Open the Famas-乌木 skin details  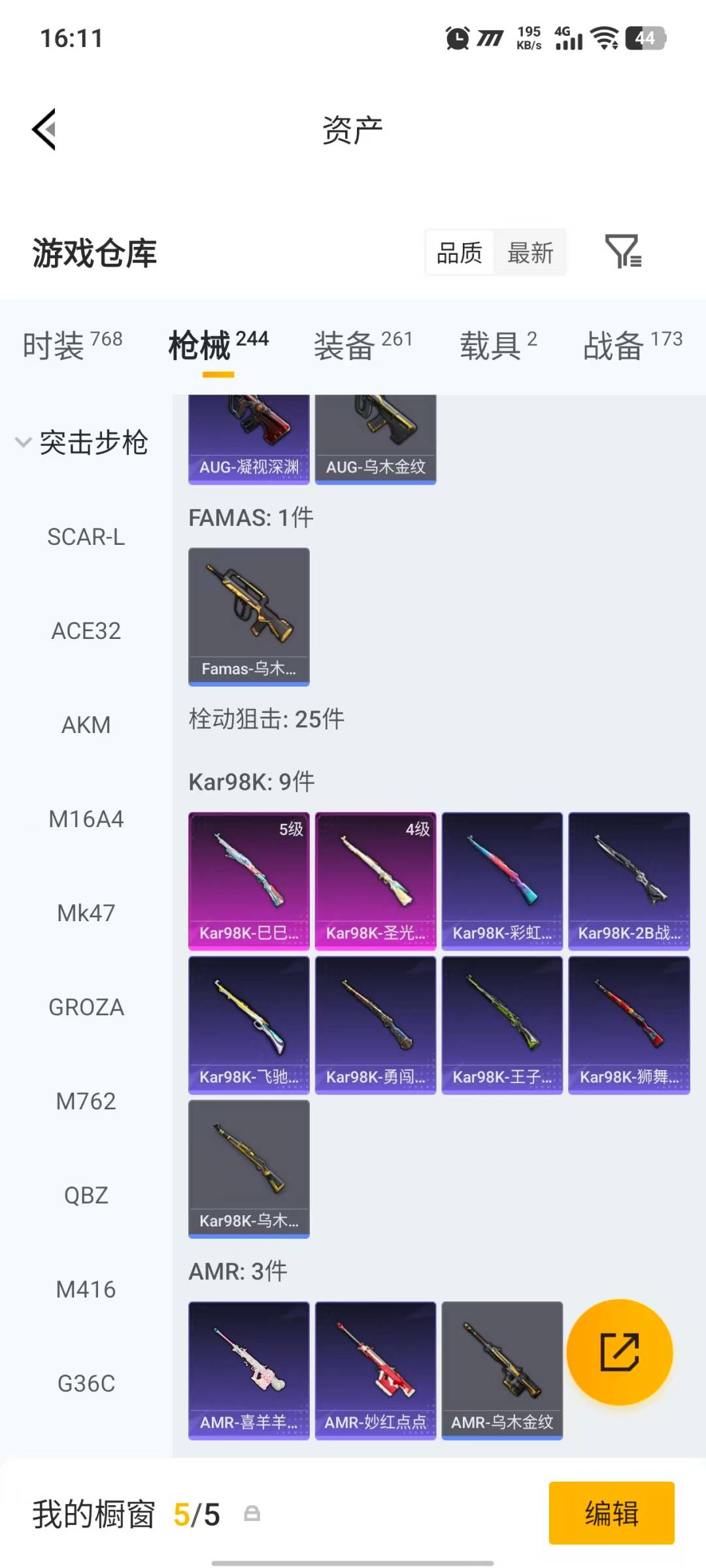pos(248,614)
